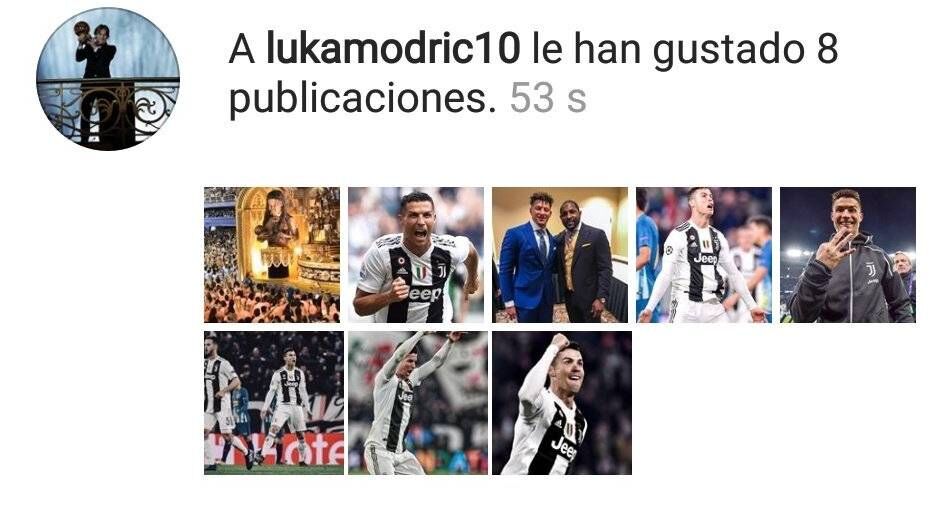Screen dimensions: 939x508
Task: Open the post of two men in suits
Action: coord(560,255)
